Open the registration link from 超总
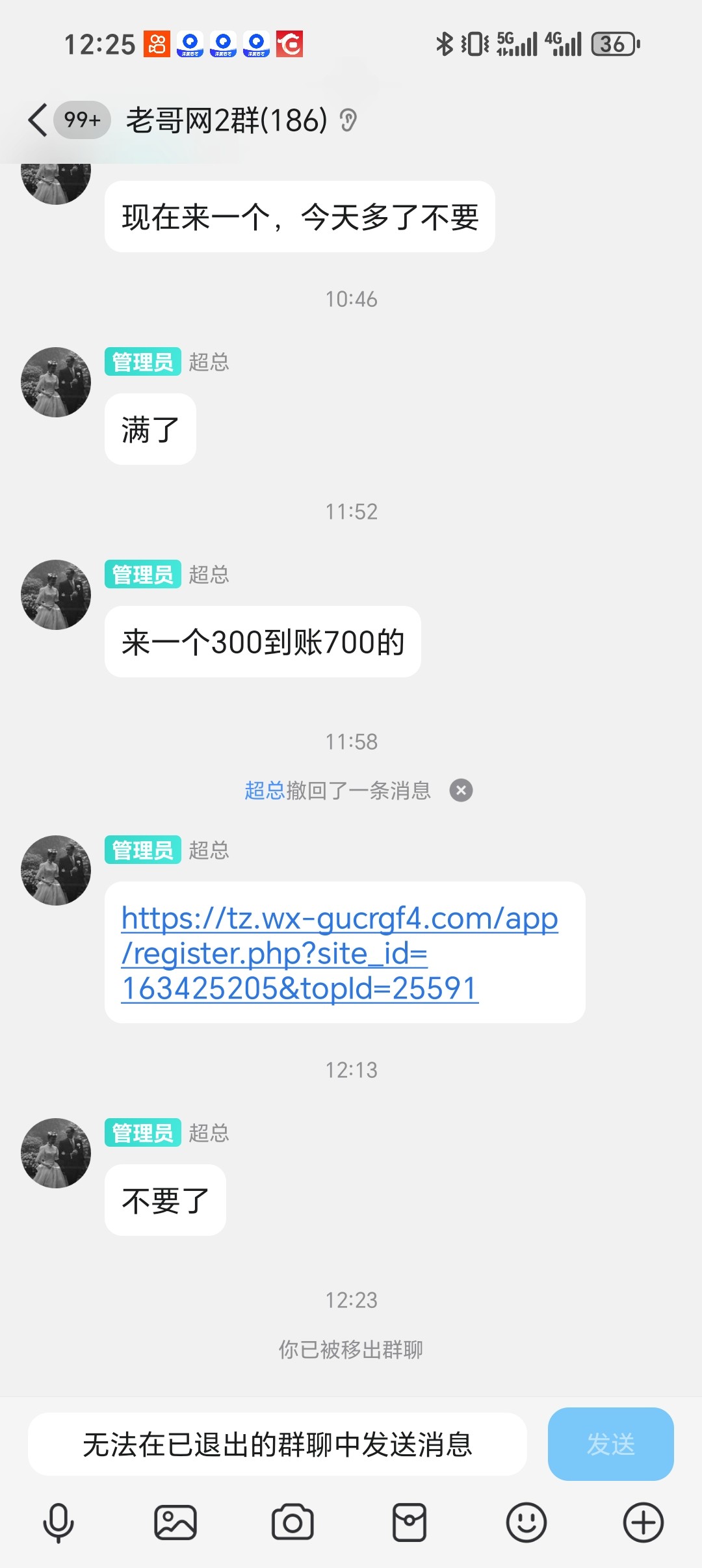 (x=338, y=953)
